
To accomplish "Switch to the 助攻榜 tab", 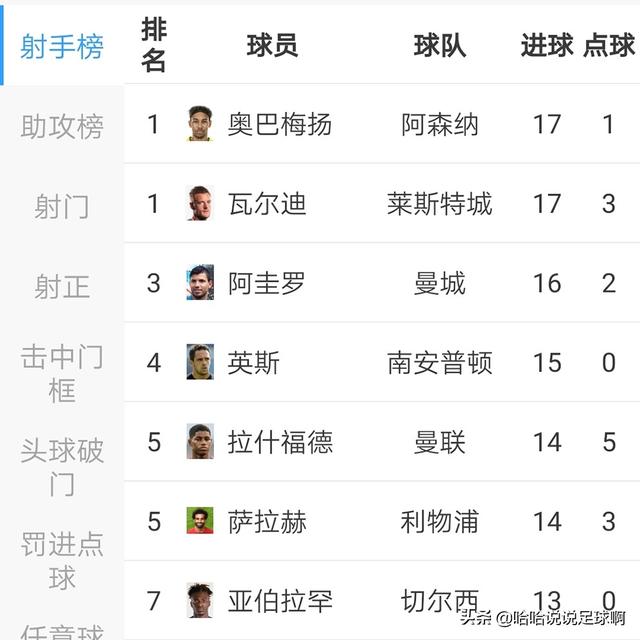I will pos(62,127).
